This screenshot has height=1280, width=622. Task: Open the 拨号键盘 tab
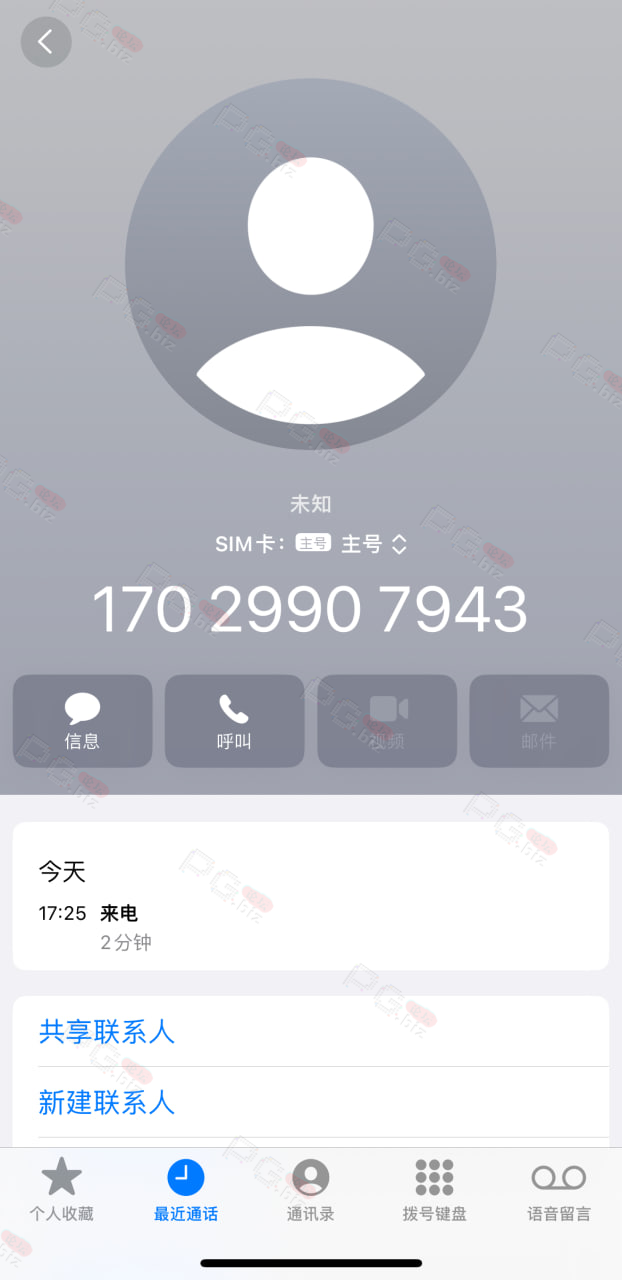[x=435, y=1191]
